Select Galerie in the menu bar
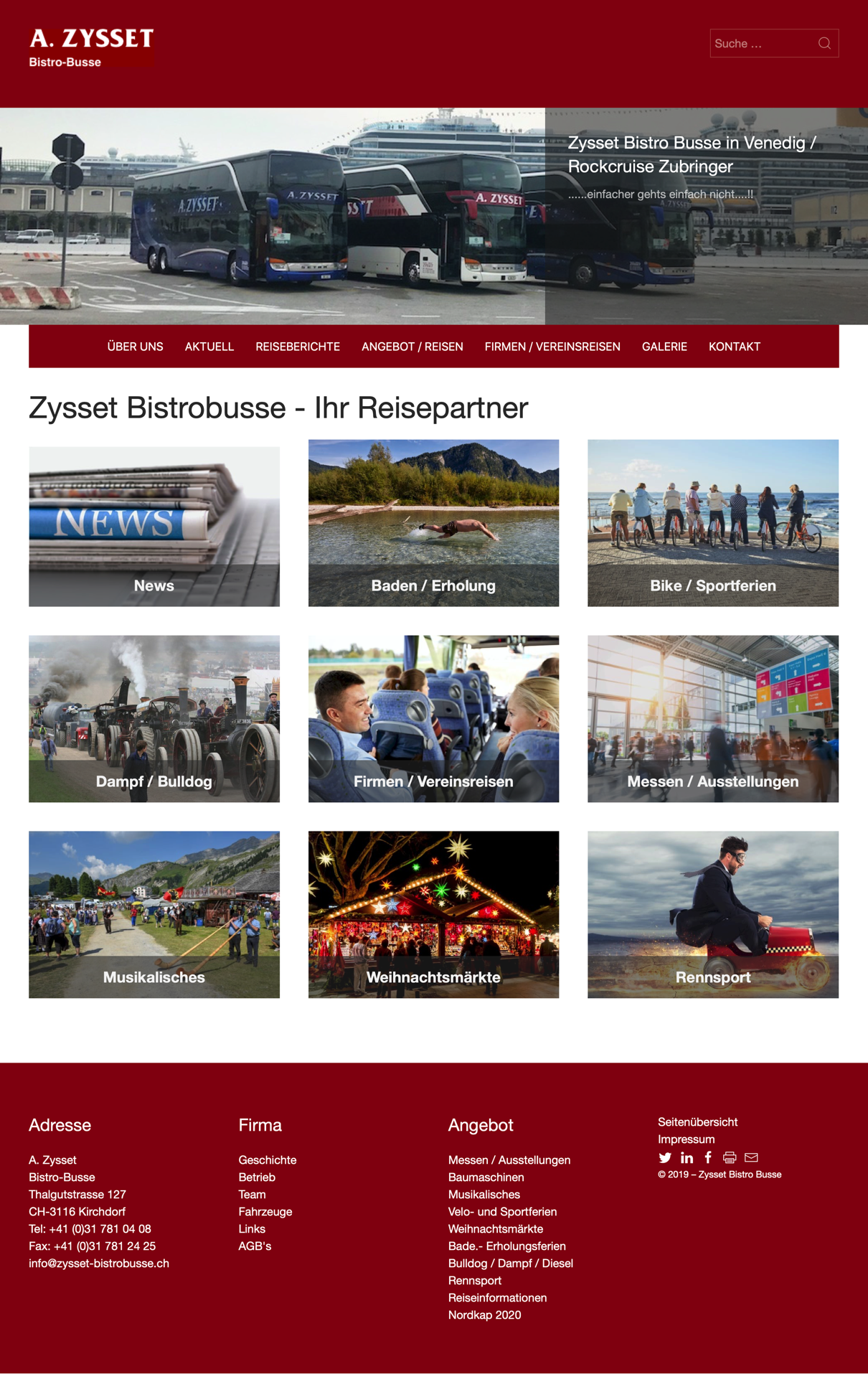 point(664,347)
